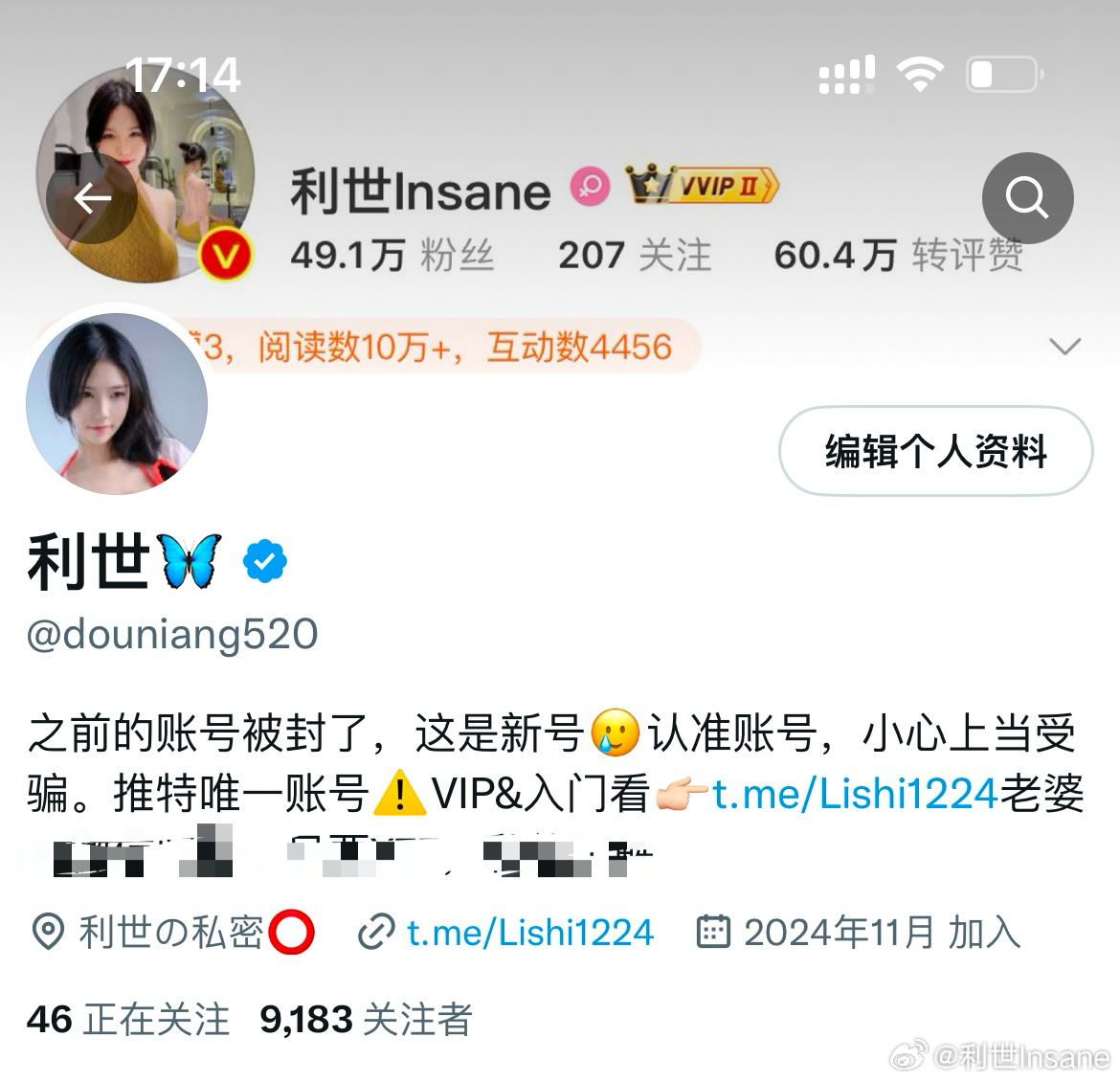Open search with the magnifier icon
This screenshot has width=1120, height=1082.
point(1027,198)
